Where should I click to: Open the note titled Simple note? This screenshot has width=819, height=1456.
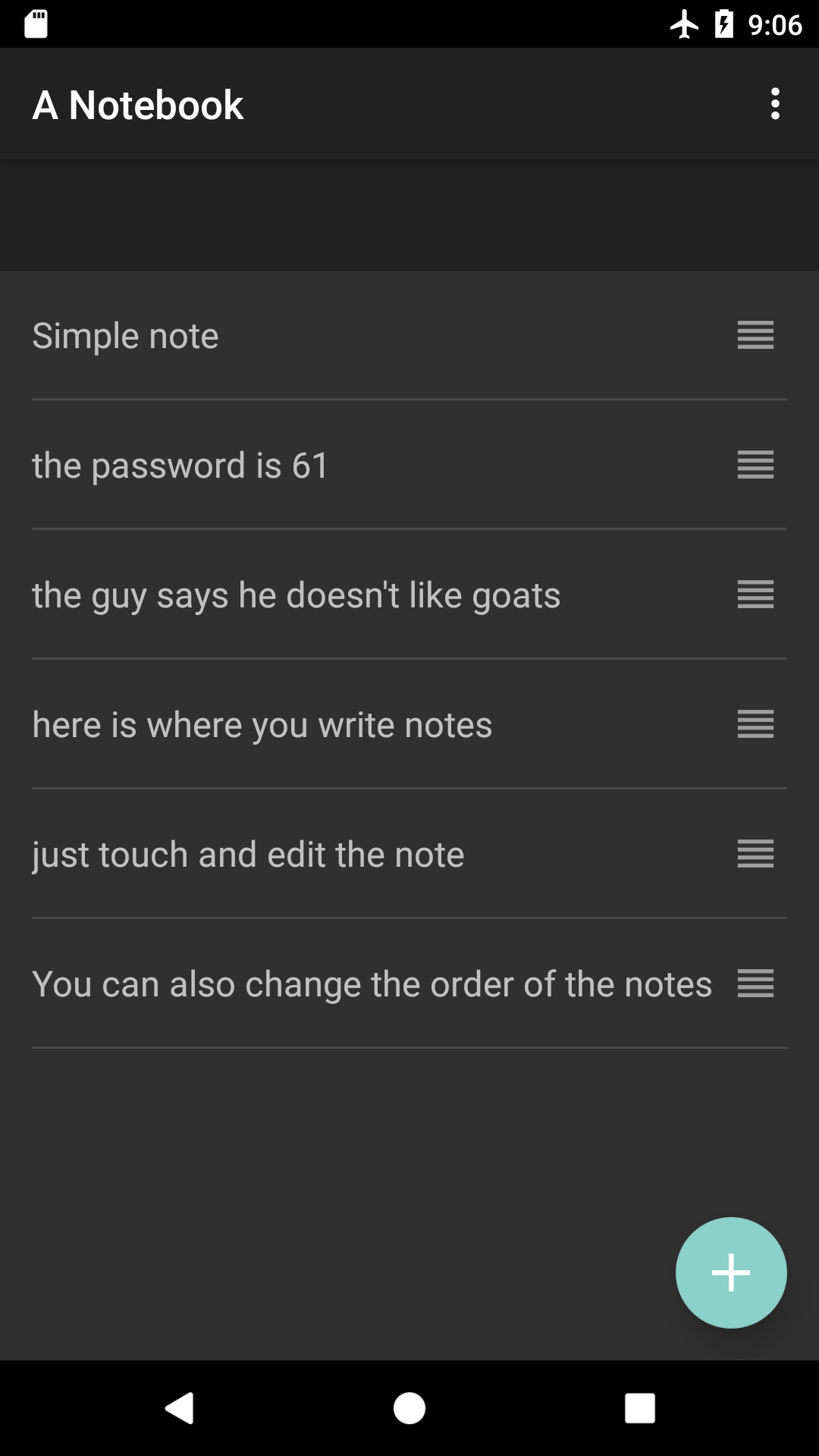303,335
